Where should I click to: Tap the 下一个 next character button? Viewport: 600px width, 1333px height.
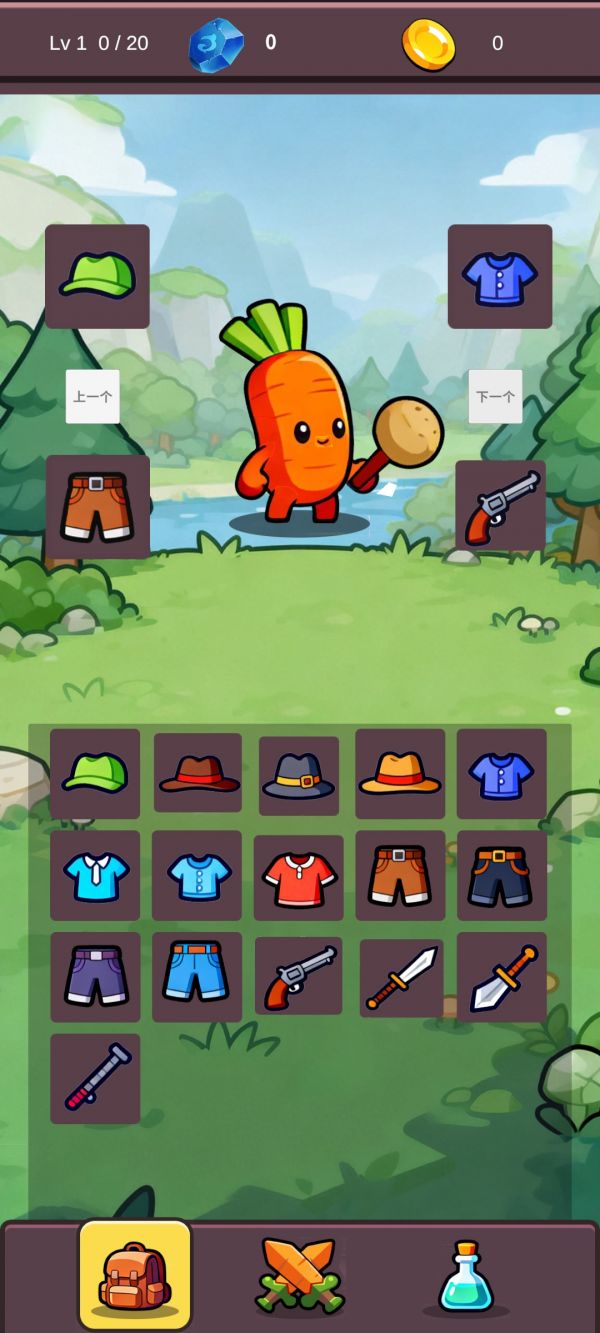pos(495,397)
